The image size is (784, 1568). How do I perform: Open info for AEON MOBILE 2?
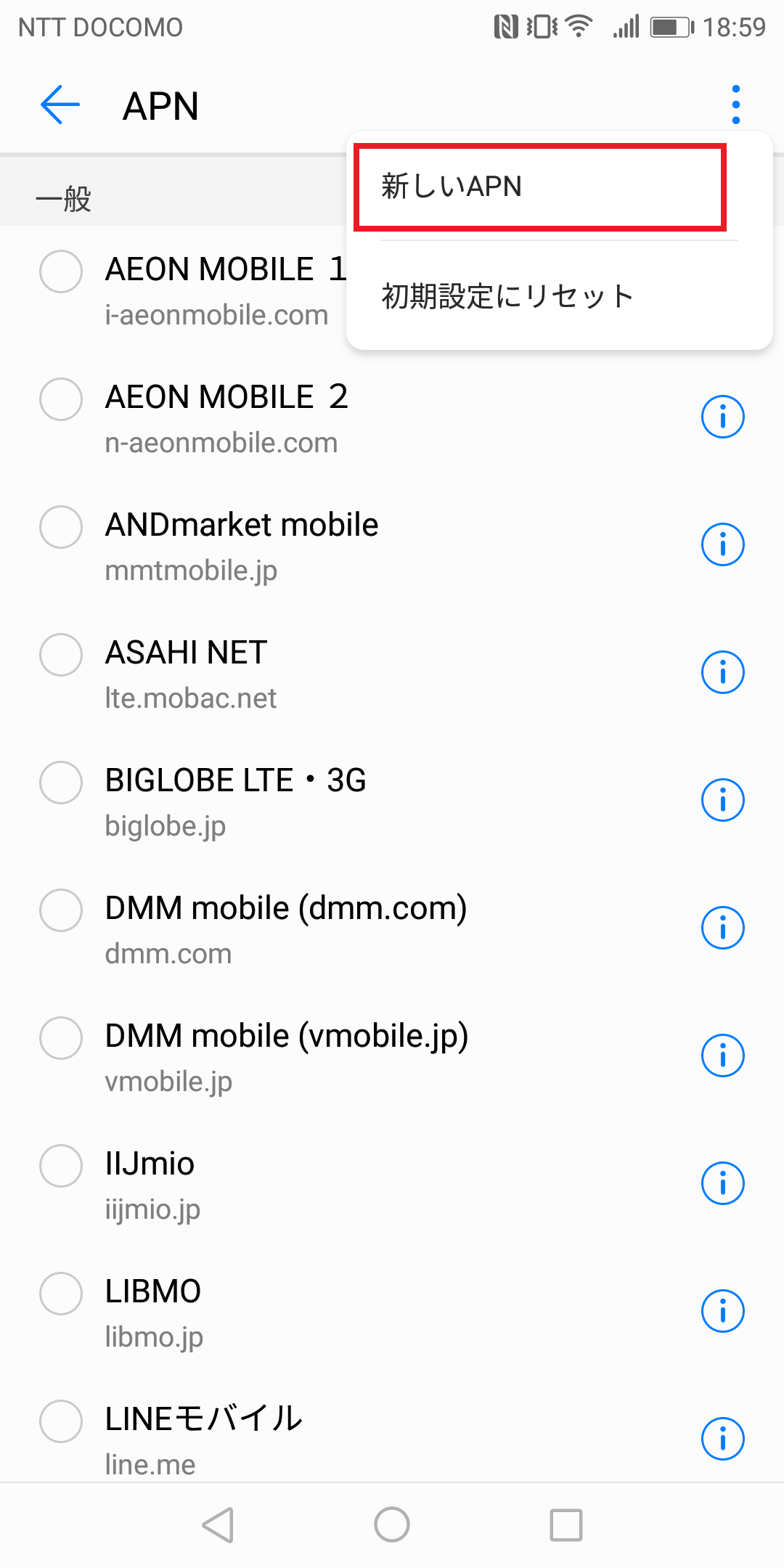click(722, 417)
